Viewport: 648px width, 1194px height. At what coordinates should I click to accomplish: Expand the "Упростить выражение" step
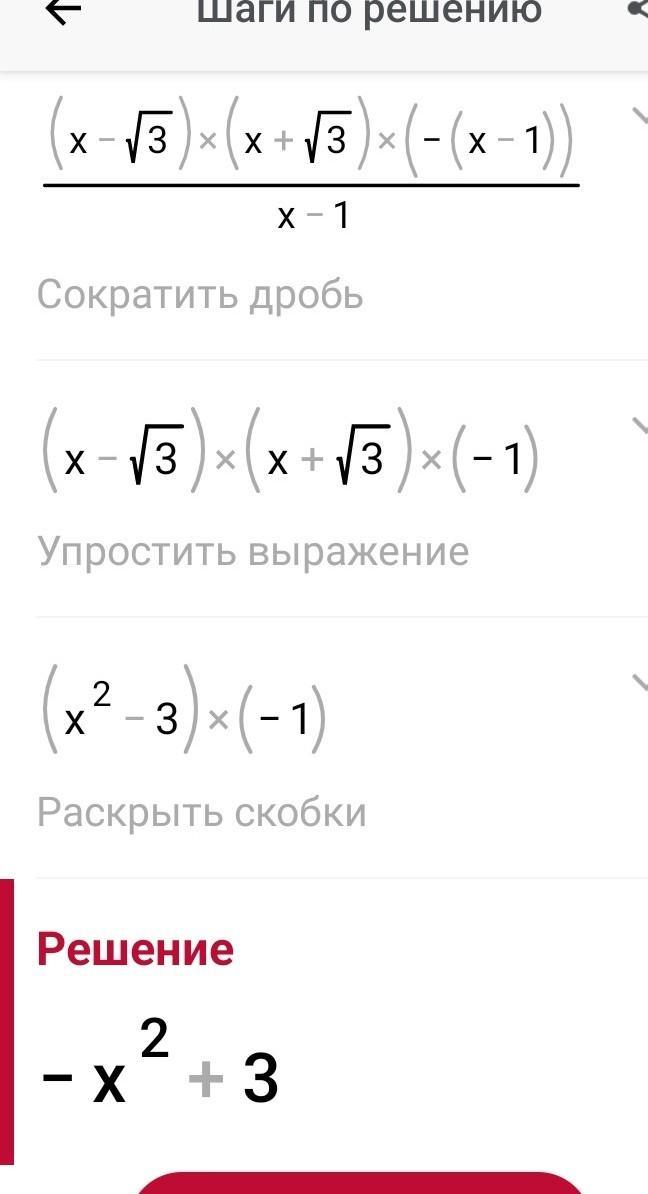pyautogui.click(x=640, y=424)
